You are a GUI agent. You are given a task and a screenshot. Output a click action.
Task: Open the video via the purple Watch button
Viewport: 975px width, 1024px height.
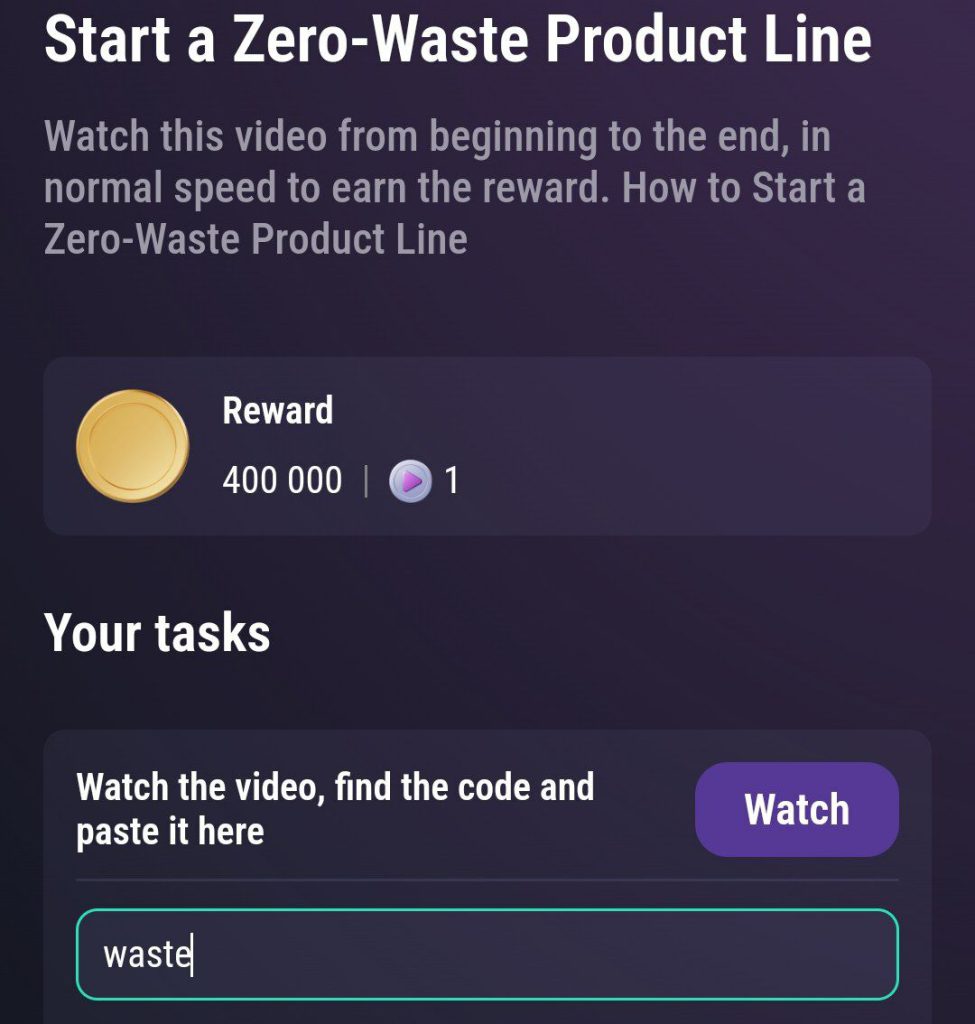pyautogui.click(x=796, y=810)
